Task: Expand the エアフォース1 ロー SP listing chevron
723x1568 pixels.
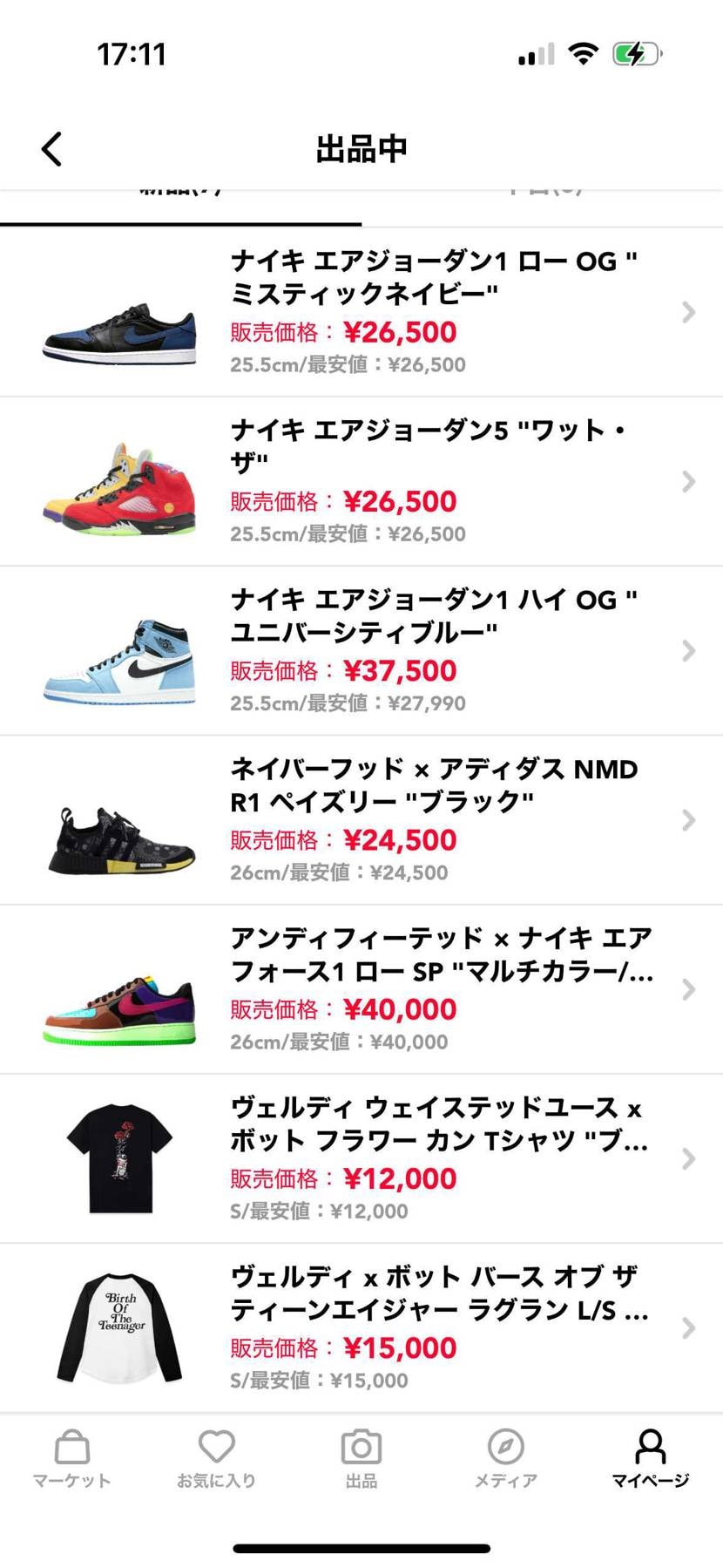Action: [689, 989]
